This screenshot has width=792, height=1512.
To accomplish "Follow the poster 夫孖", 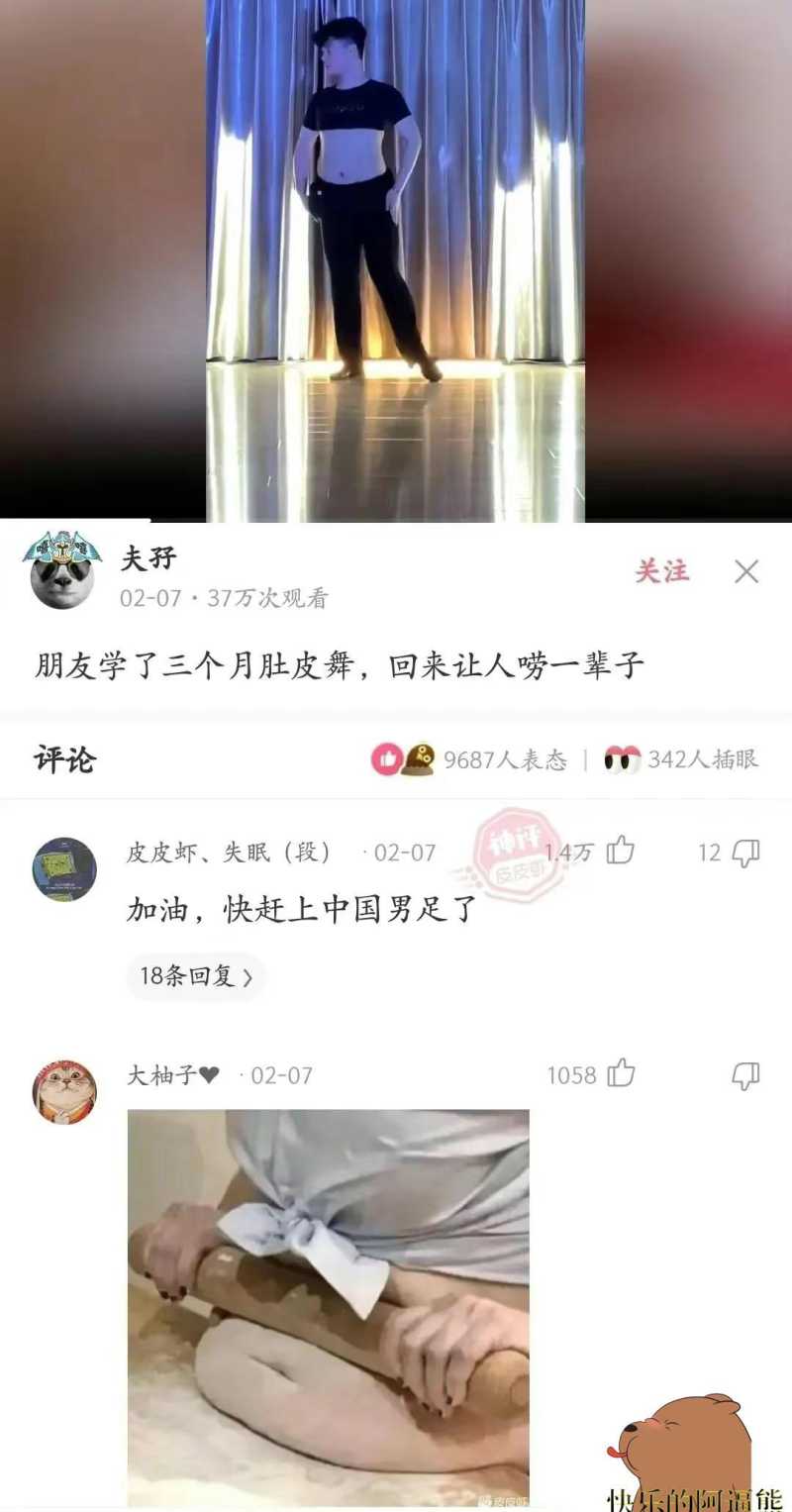I will point(661,571).
